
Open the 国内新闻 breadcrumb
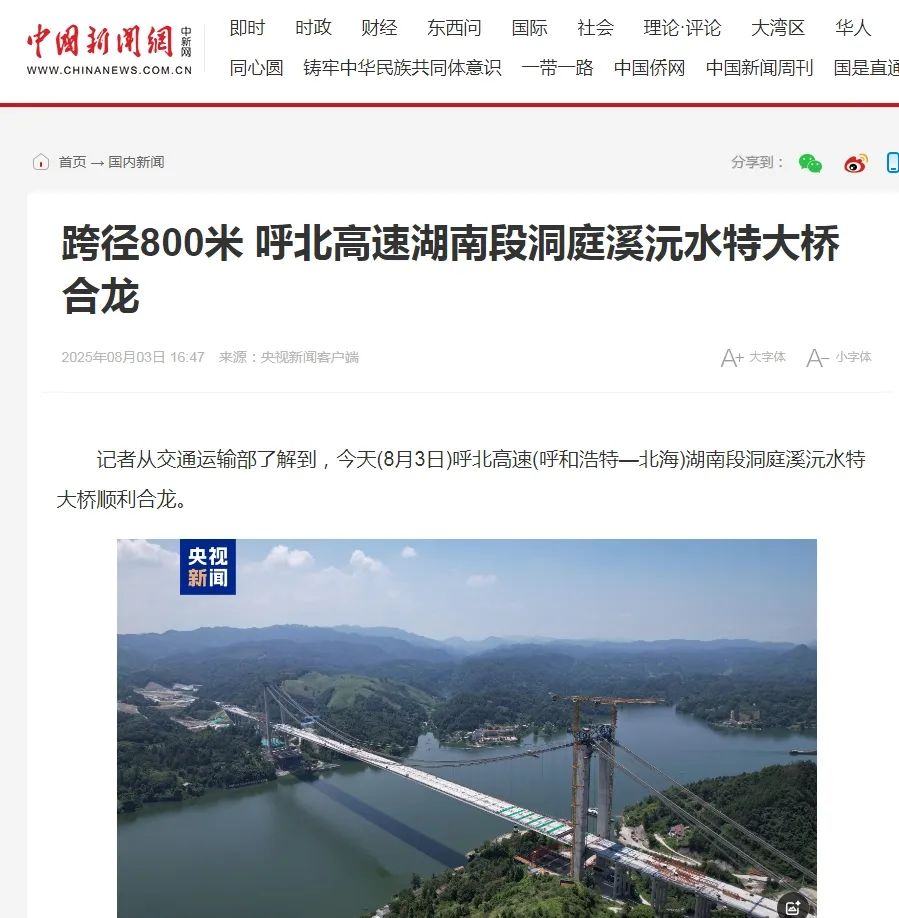(x=136, y=162)
